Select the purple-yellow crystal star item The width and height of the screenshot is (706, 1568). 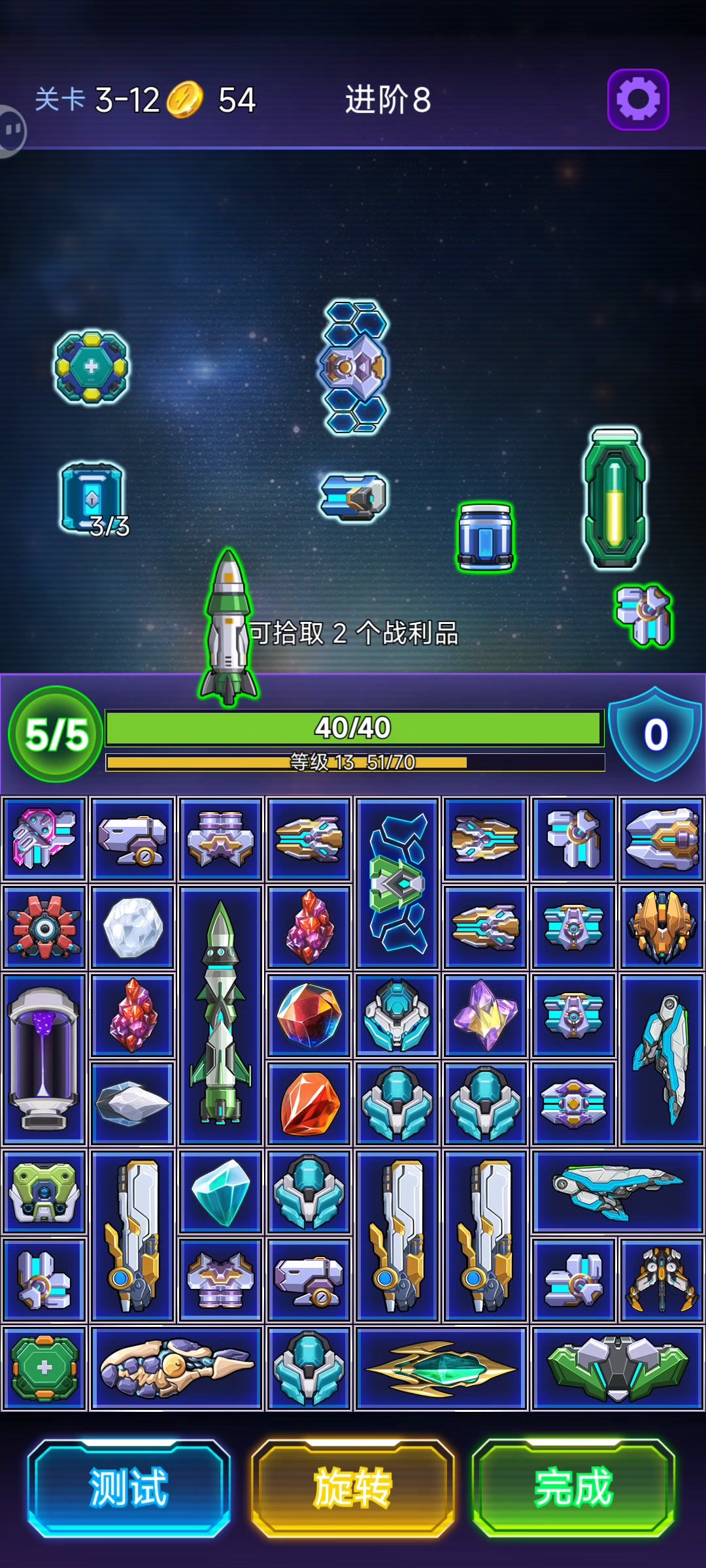click(x=485, y=1015)
